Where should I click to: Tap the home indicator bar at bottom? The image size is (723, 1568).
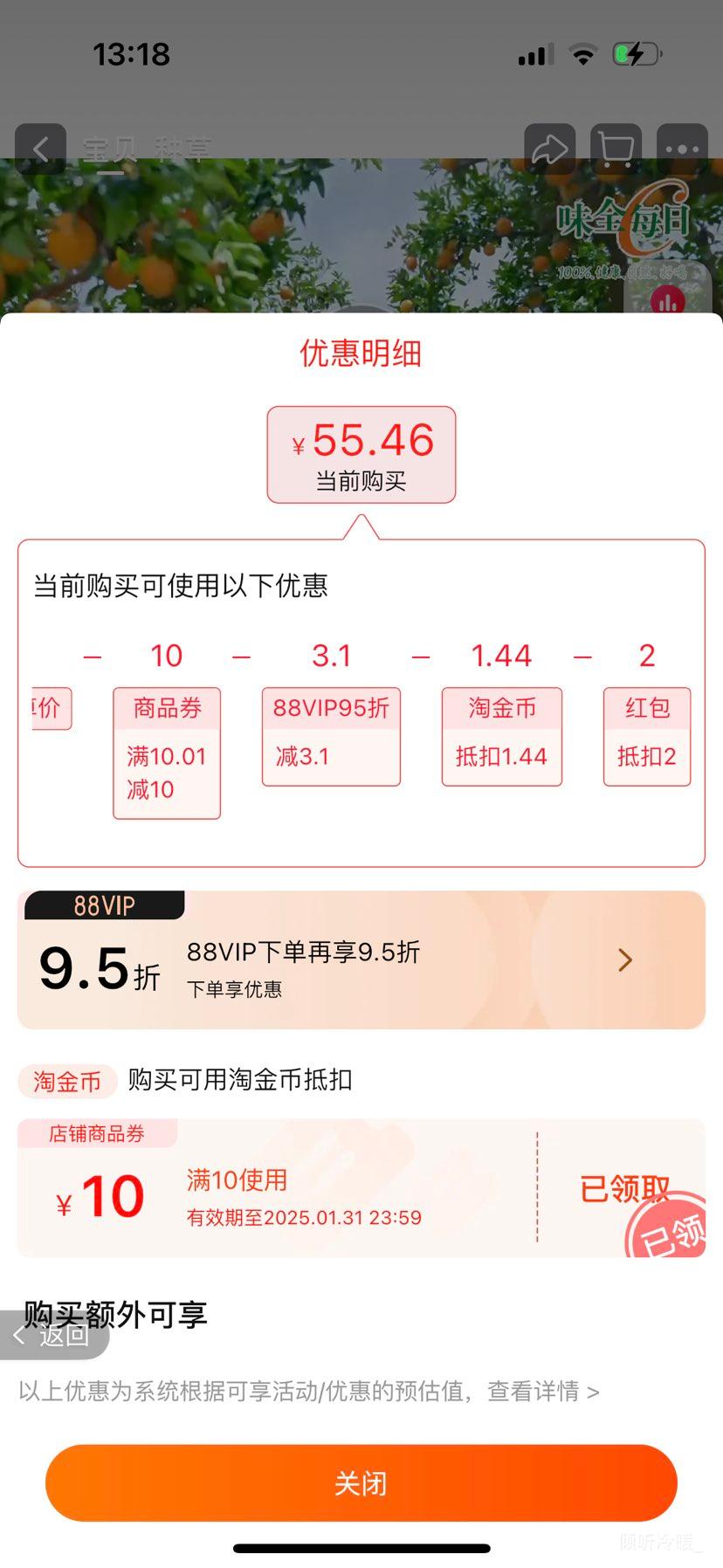[x=361, y=1544]
